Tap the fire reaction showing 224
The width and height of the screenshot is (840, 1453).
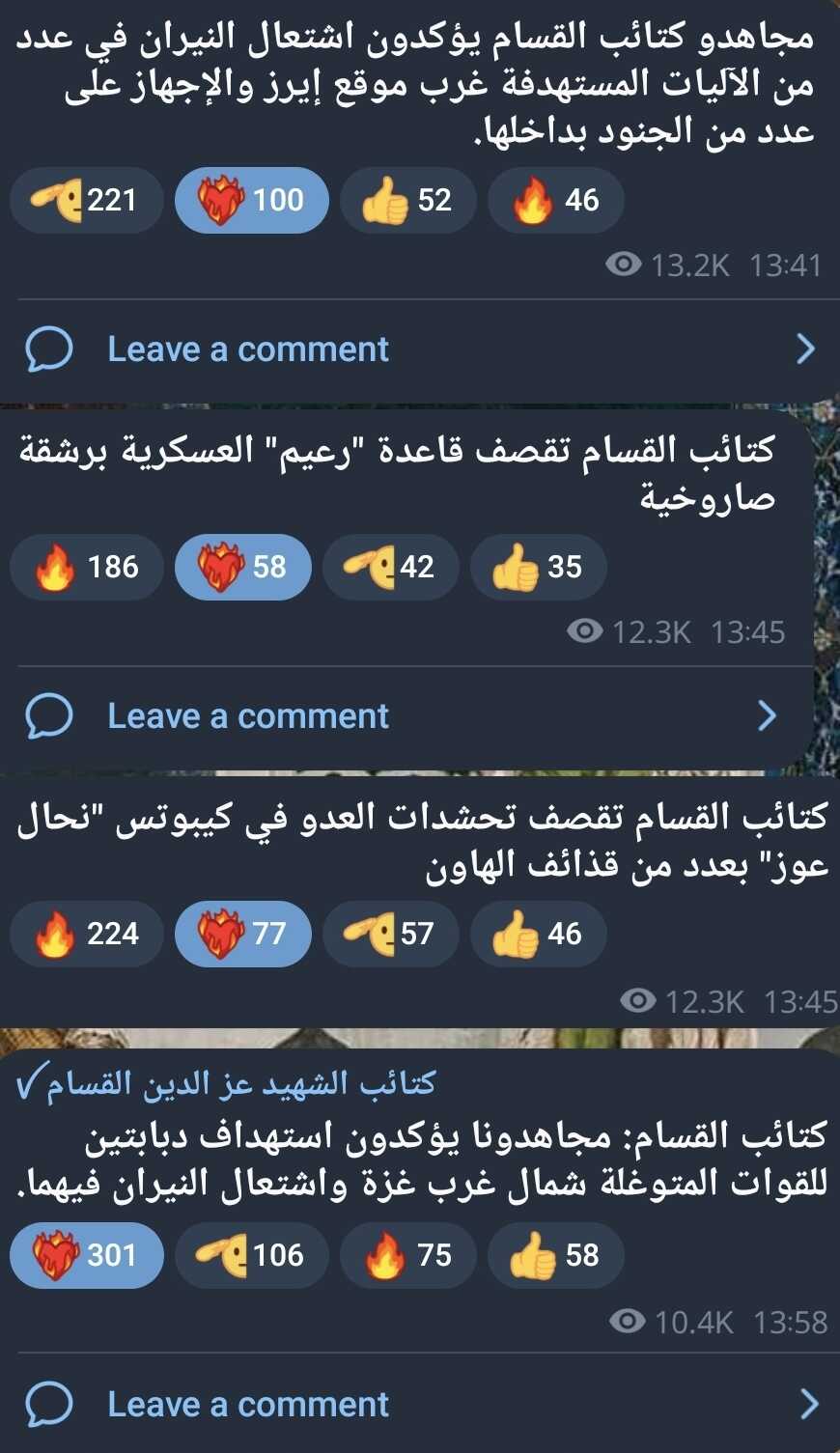click(86, 934)
